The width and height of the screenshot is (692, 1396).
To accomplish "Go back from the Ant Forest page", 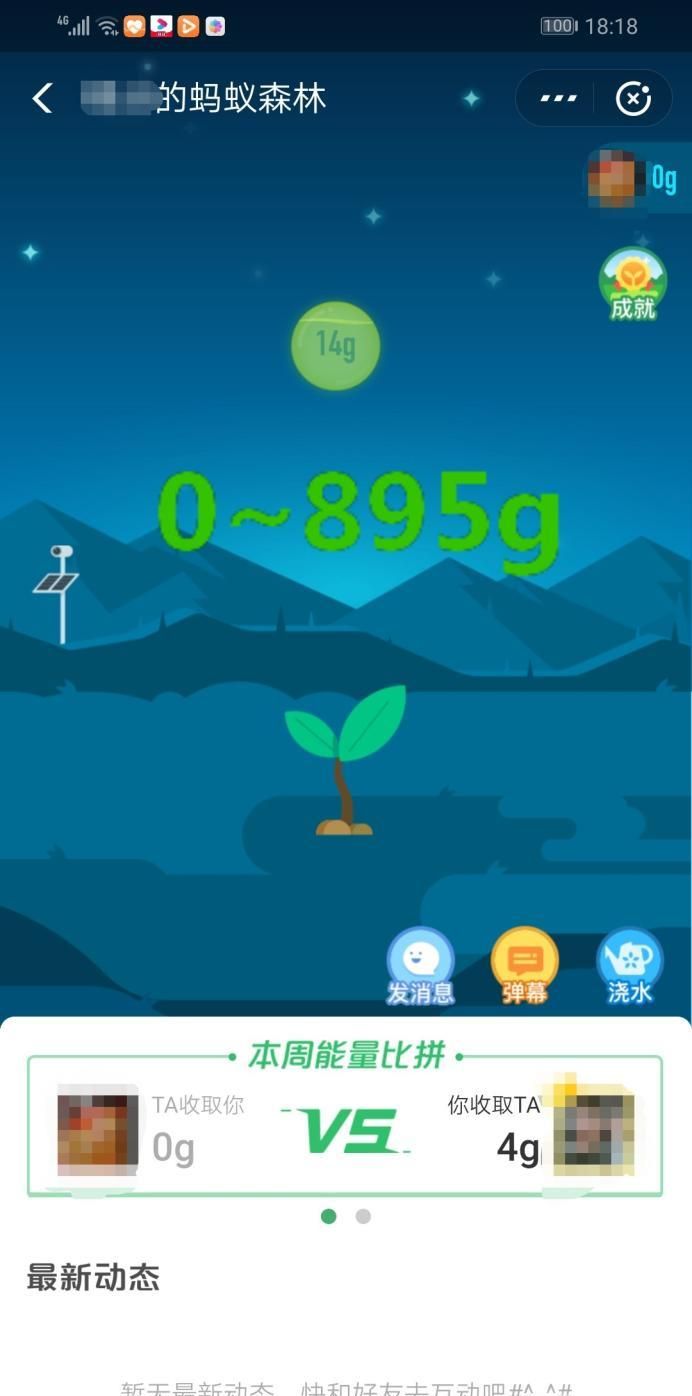I will tap(42, 98).
